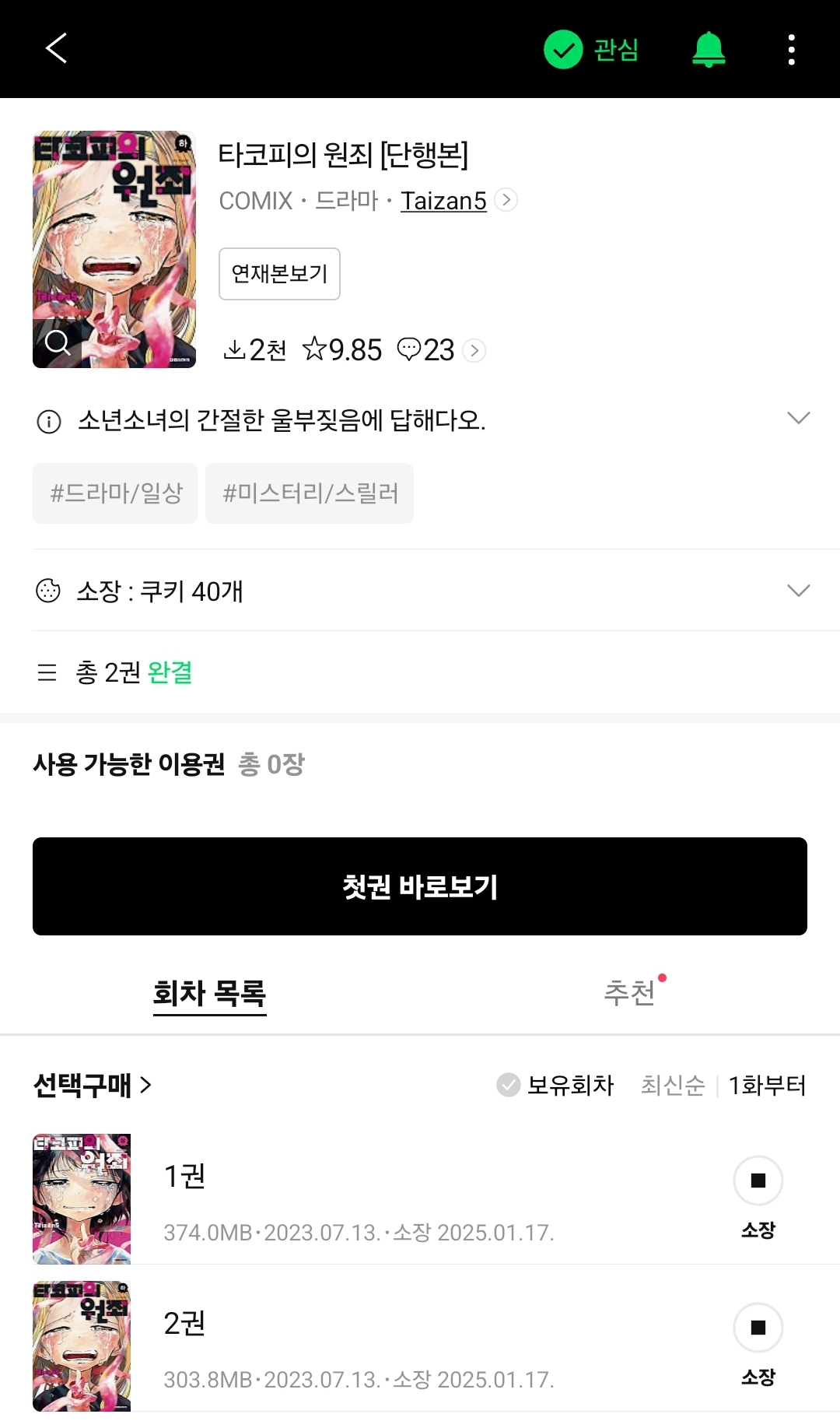
Task: Open the three-dot overflow menu
Action: 791,50
